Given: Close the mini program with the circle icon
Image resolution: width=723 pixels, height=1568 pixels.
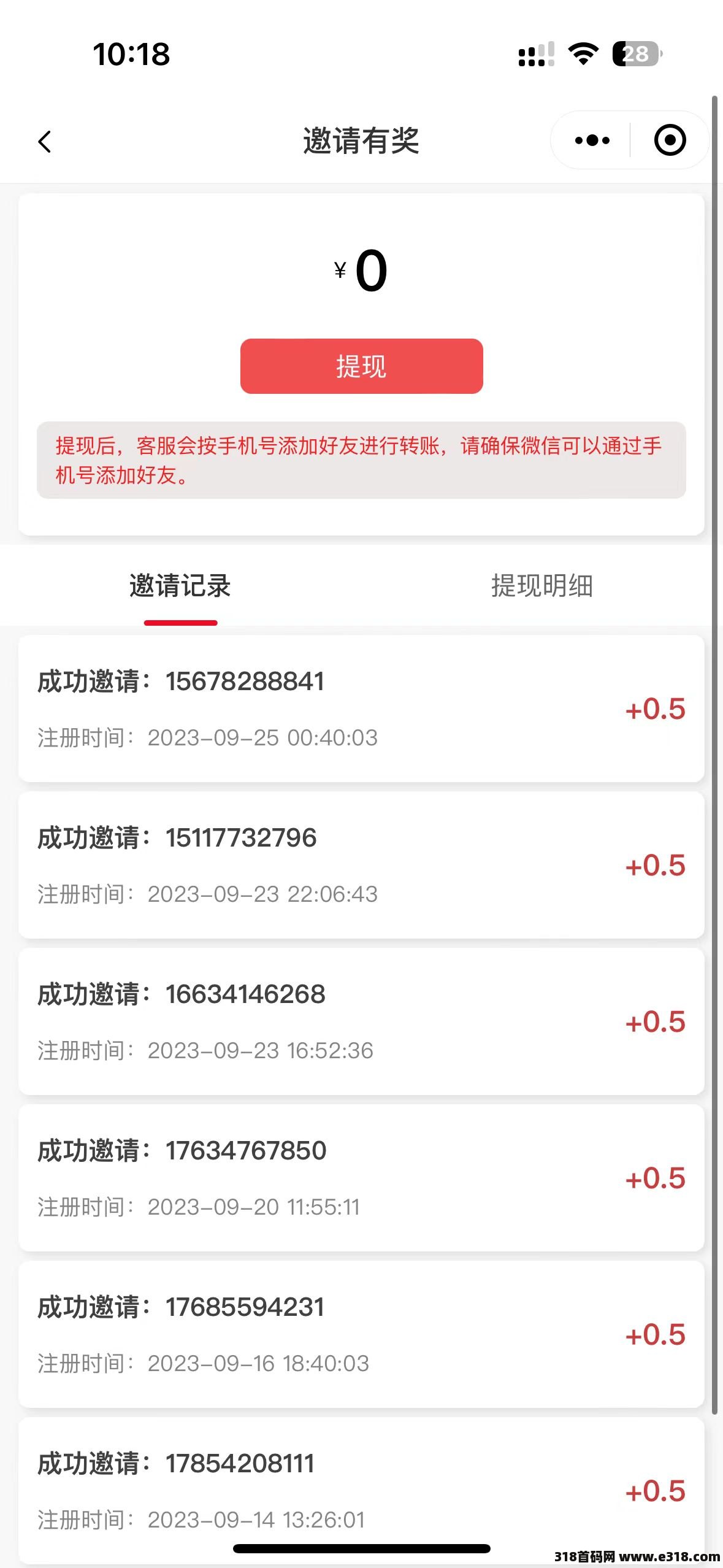Looking at the screenshot, I should coord(670,140).
